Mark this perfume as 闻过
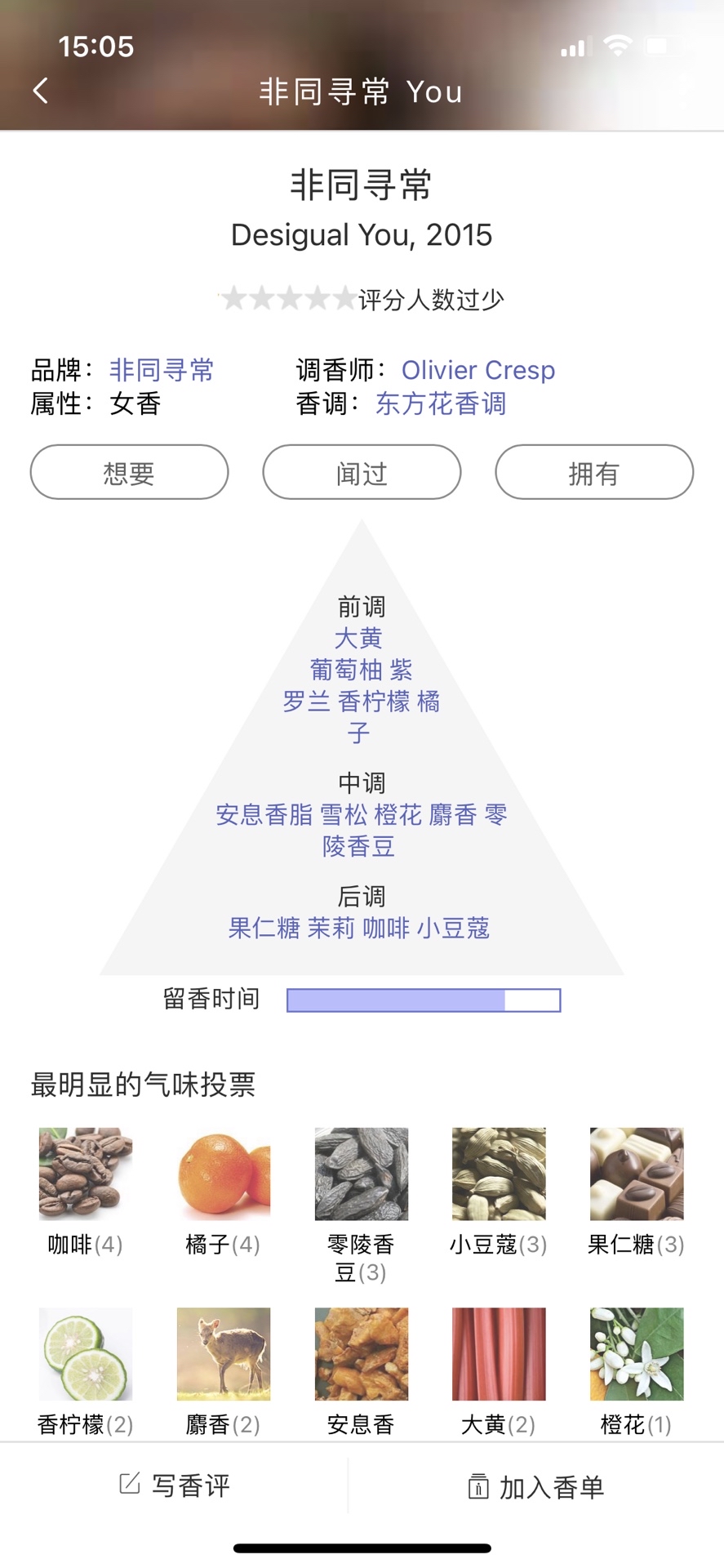The width and height of the screenshot is (724, 1568). [x=362, y=472]
